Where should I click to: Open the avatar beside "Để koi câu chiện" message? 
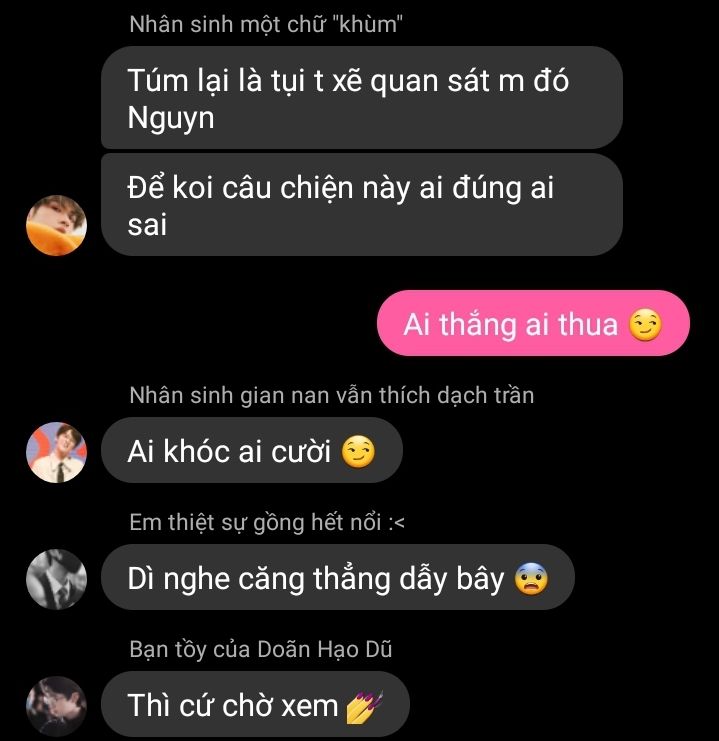(x=56, y=225)
